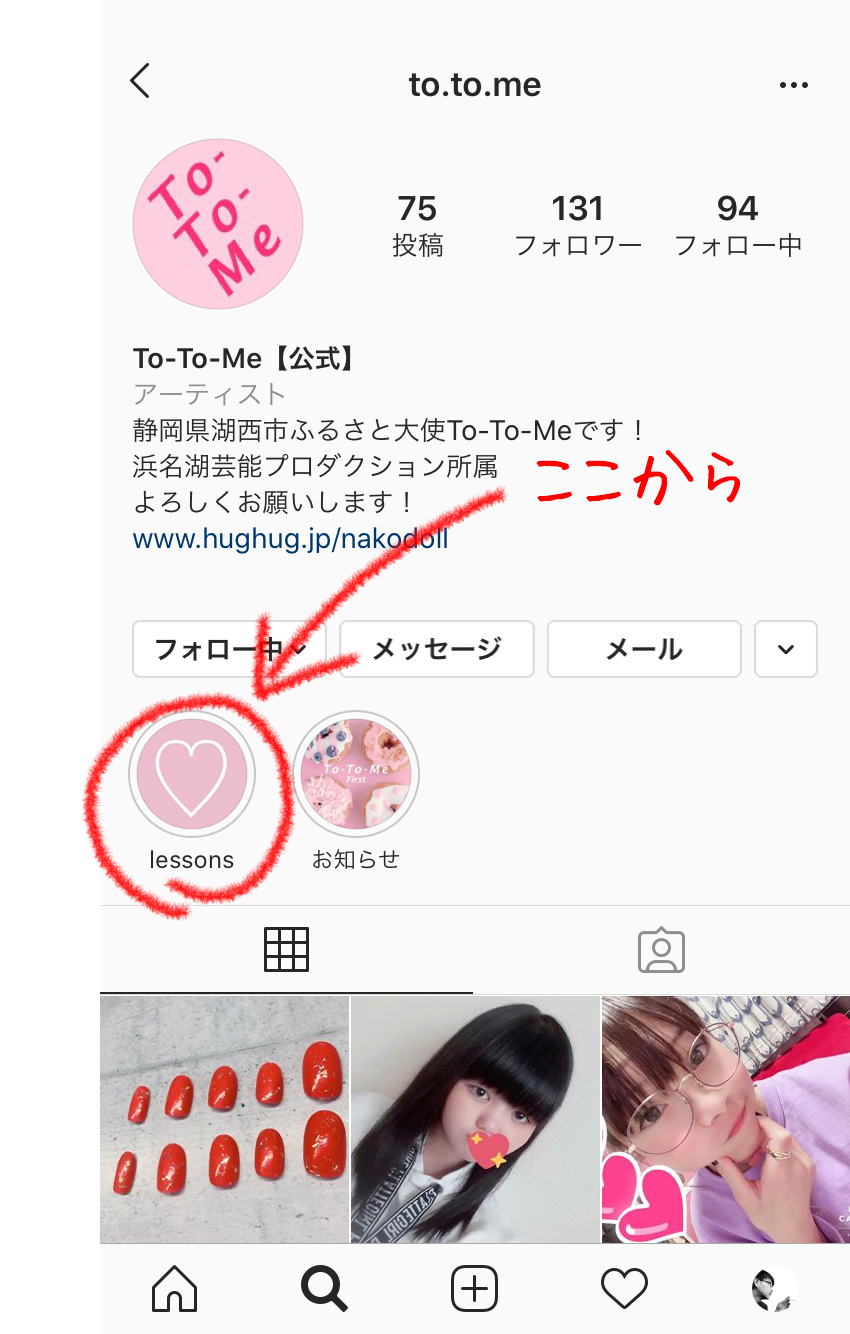This screenshot has height=1334, width=850.
Task: Open the lessons story highlight
Action: click(192, 774)
